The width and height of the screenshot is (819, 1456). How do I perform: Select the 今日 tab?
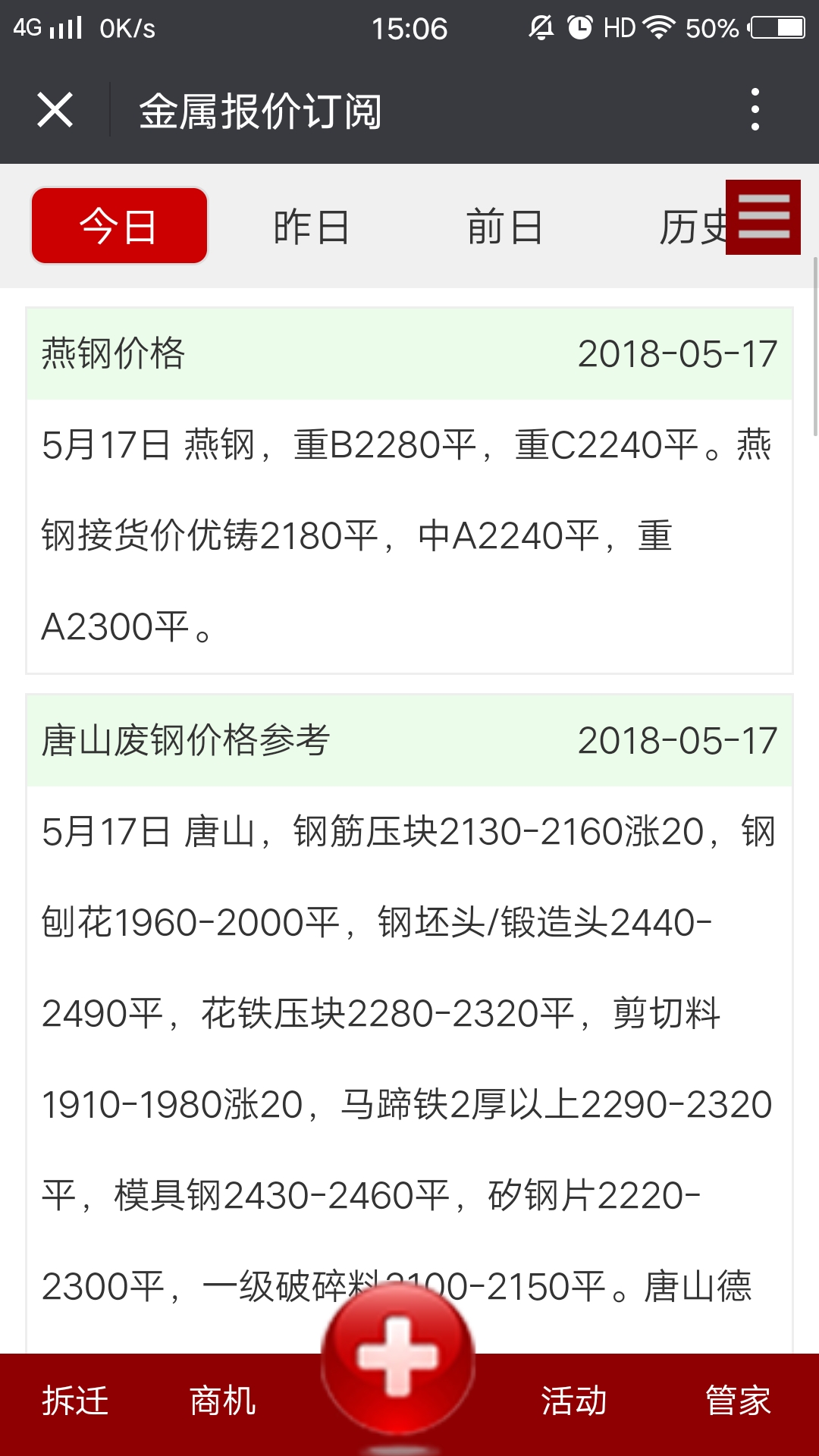point(118,225)
